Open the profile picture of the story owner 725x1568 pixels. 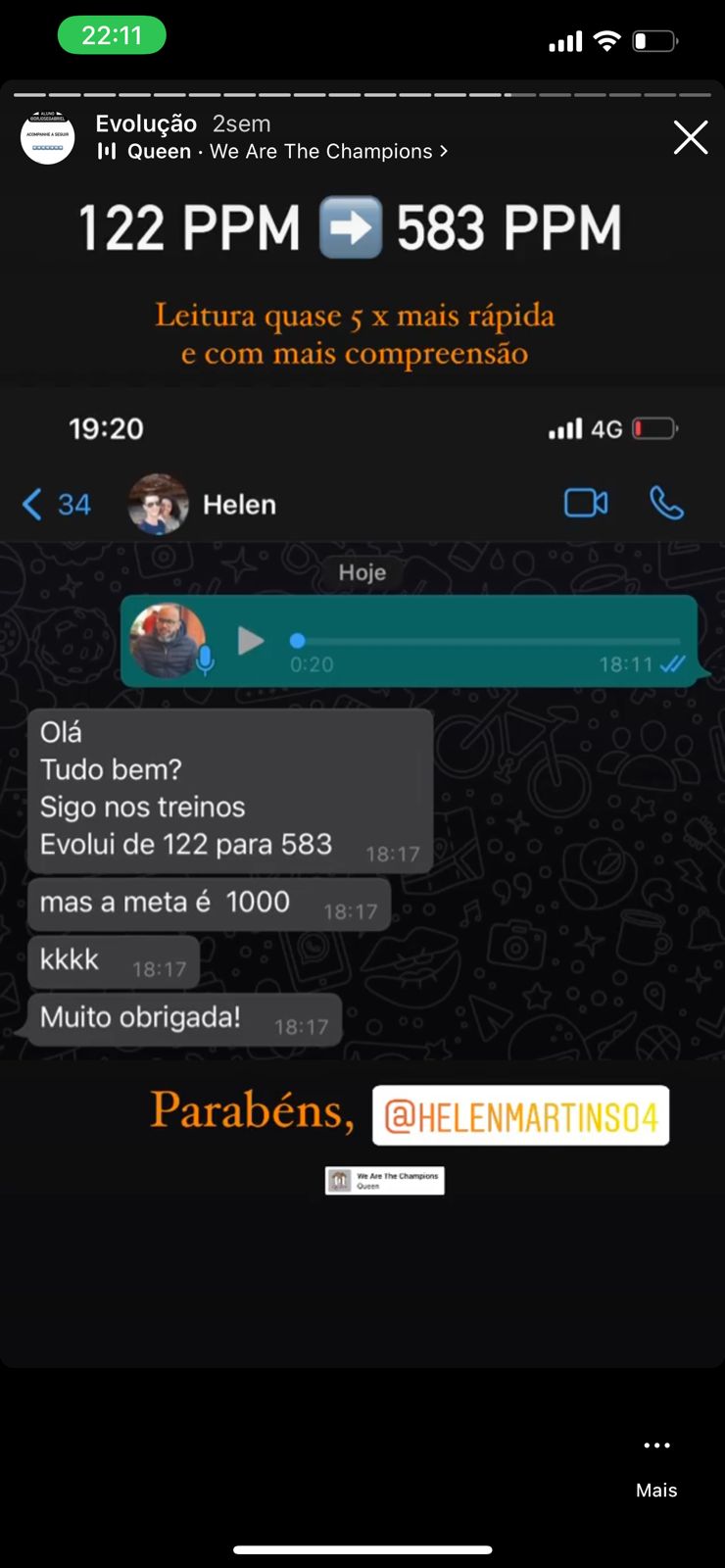coord(47,137)
